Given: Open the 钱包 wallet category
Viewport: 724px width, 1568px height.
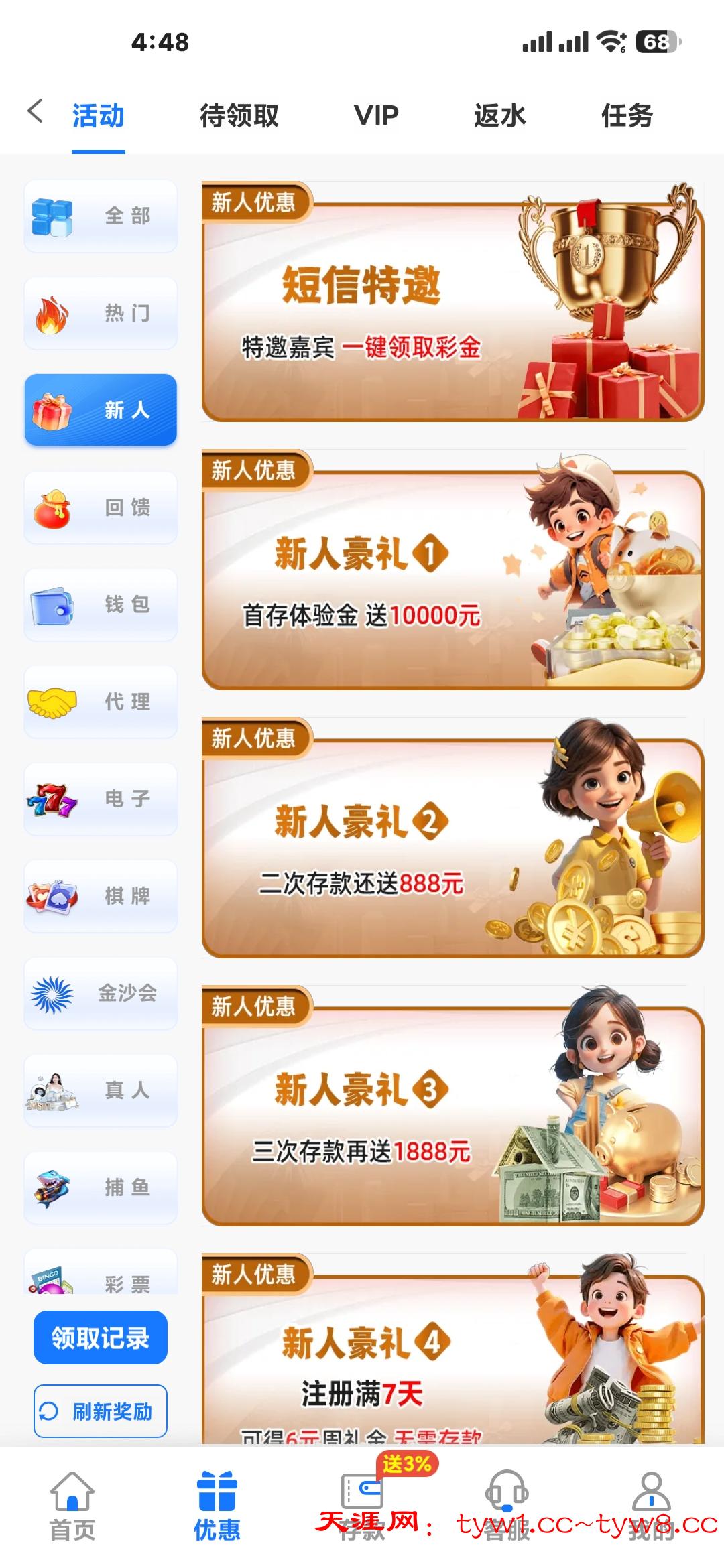Looking at the screenshot, I should pos(99,605).
